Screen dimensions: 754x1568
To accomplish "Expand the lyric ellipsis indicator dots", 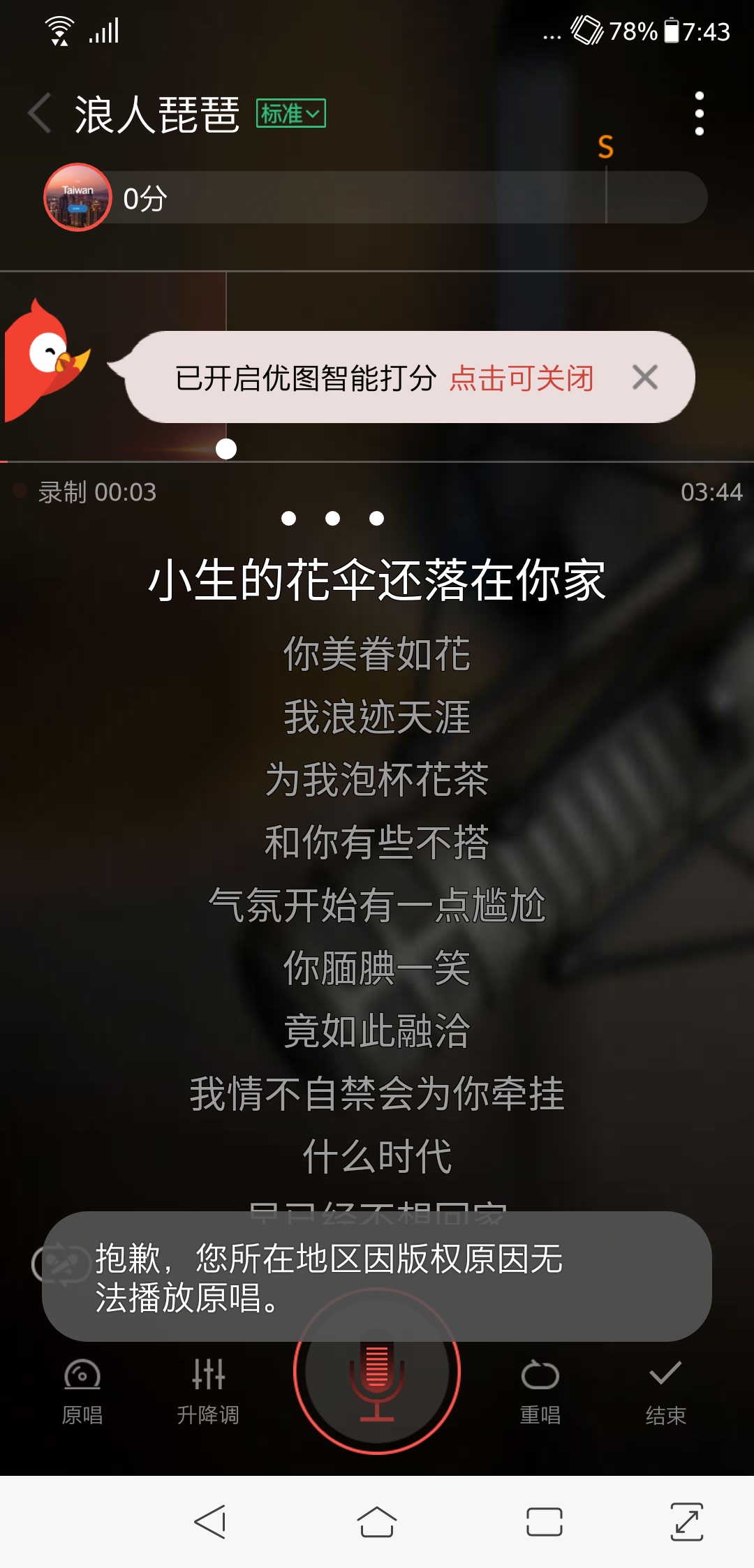I will coord(332,518).
